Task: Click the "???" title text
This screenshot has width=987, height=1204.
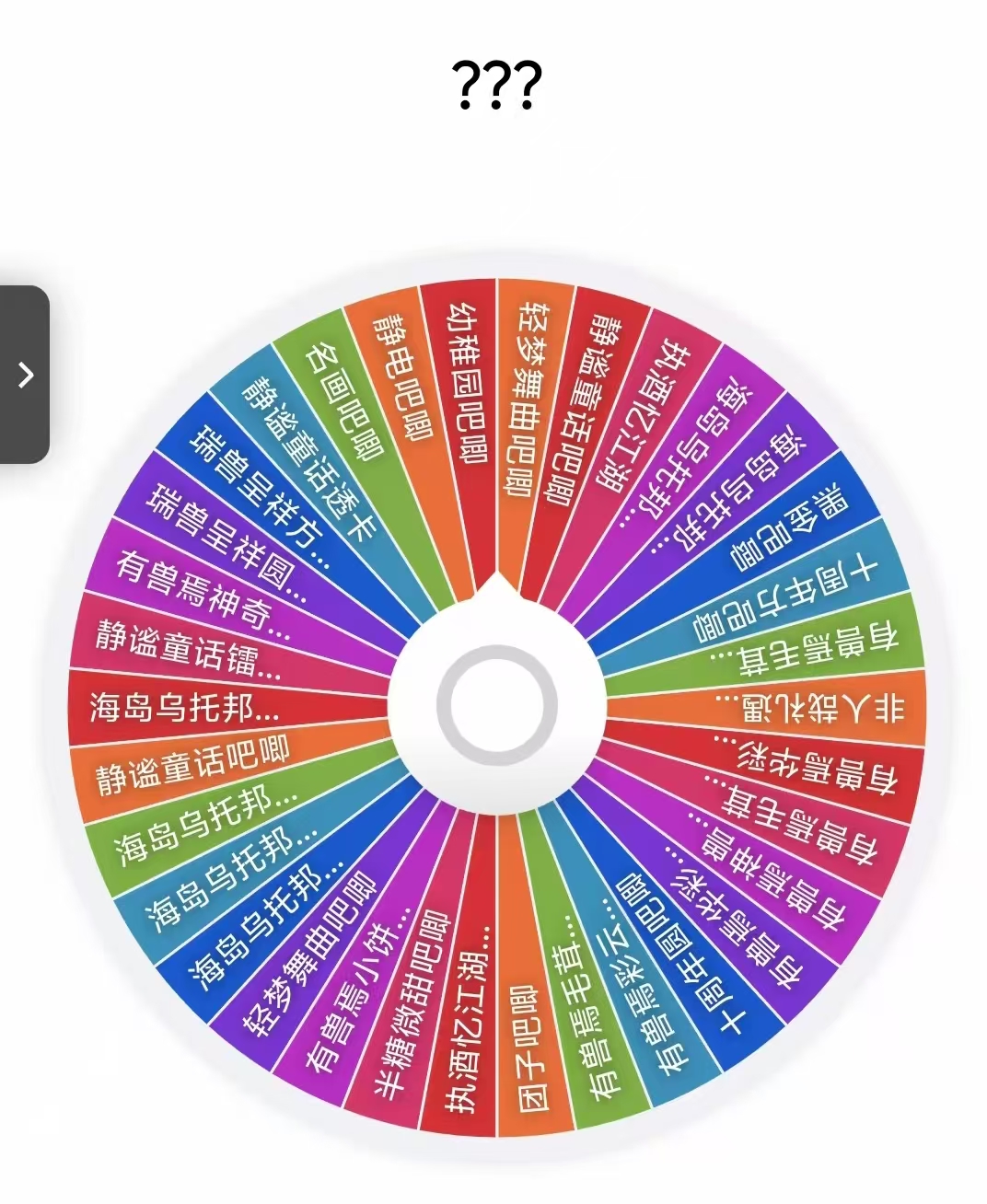Action: pos(494,85)
